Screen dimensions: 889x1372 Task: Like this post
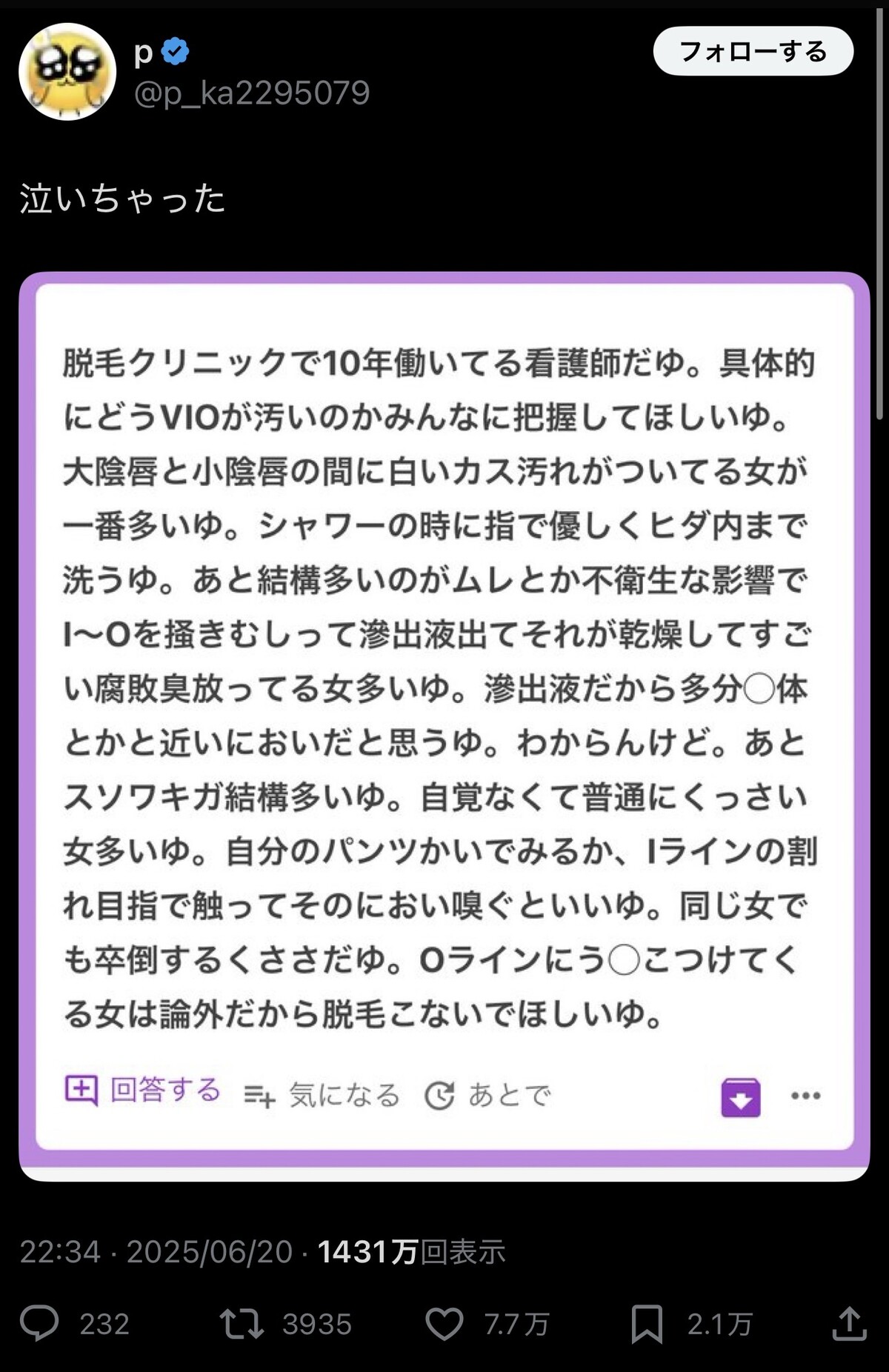(x=444, y=1323)
